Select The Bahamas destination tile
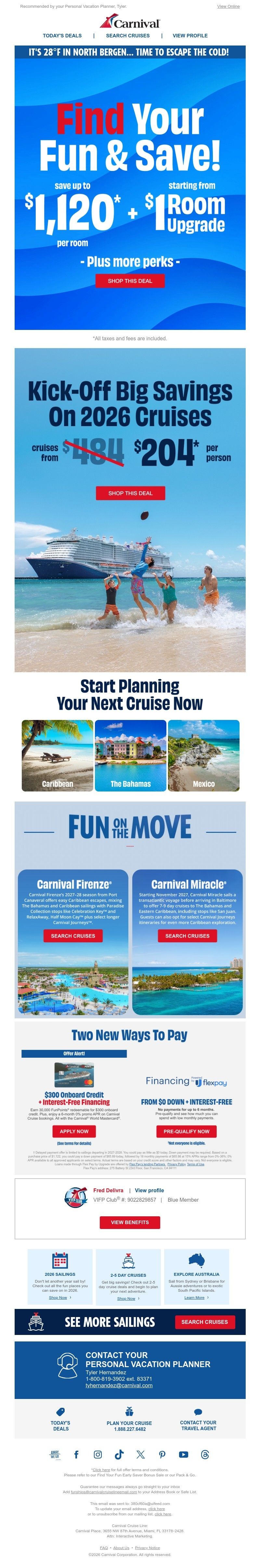This screenshot has width=260, height=1568. point(130,755)
